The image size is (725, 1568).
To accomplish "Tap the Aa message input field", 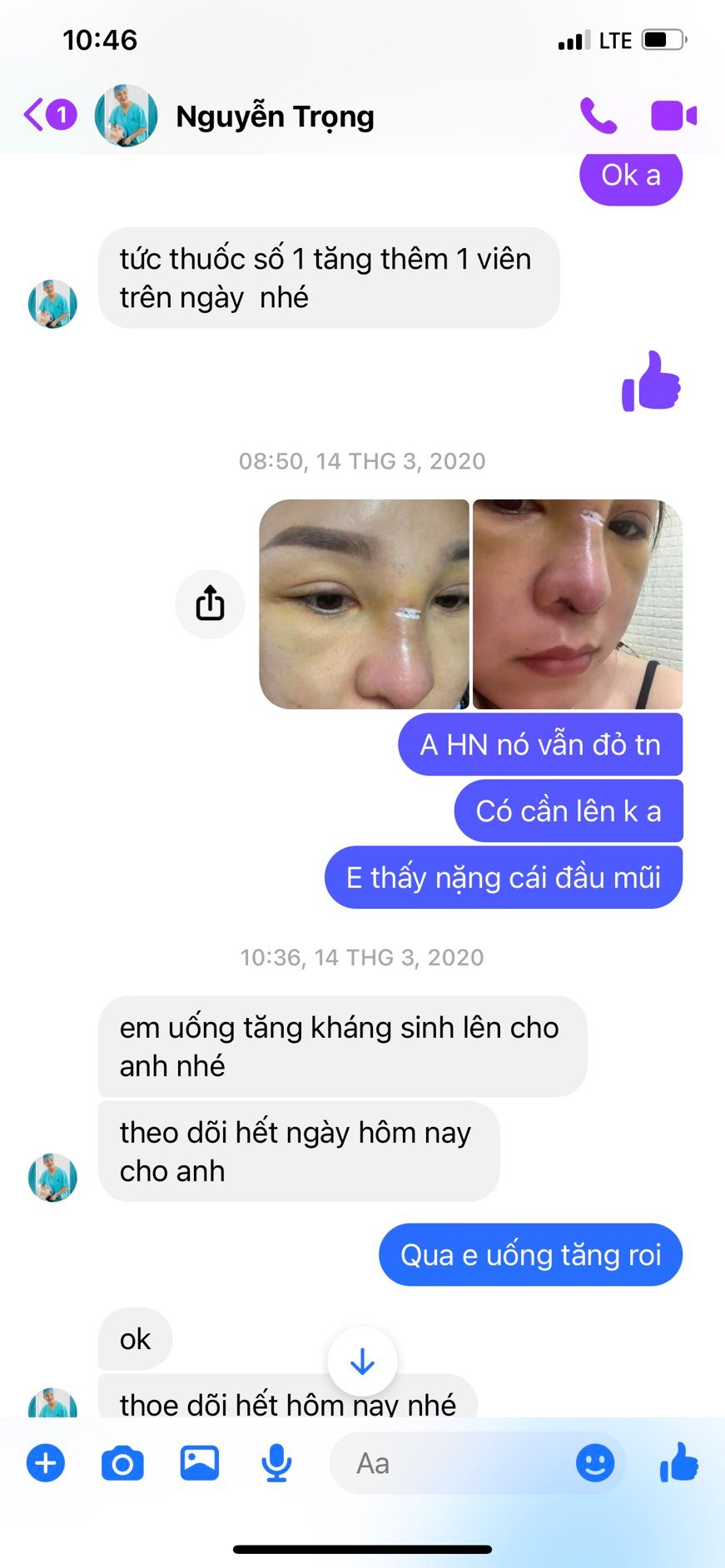I will (454, 1463).
